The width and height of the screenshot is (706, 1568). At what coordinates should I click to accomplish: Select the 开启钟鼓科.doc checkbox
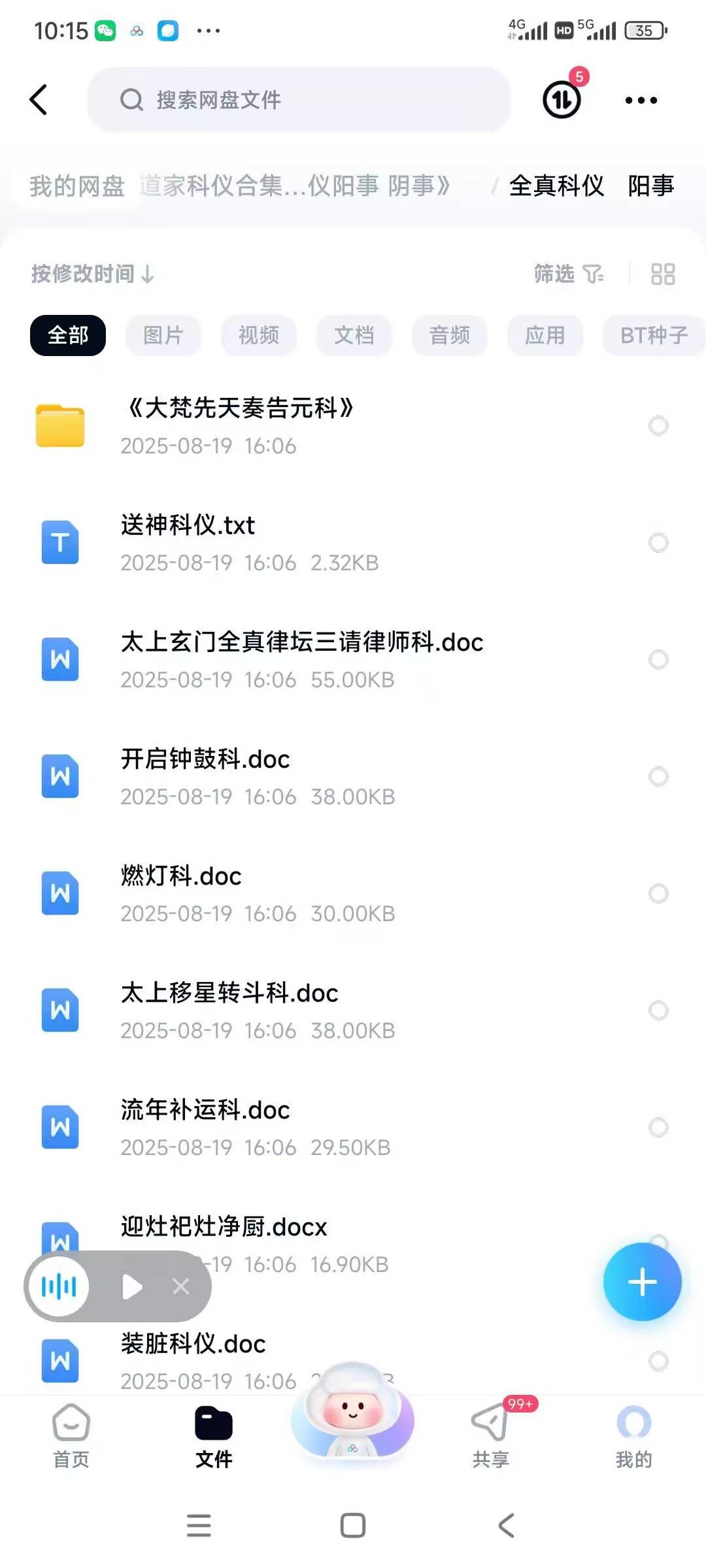click(658, 776)
